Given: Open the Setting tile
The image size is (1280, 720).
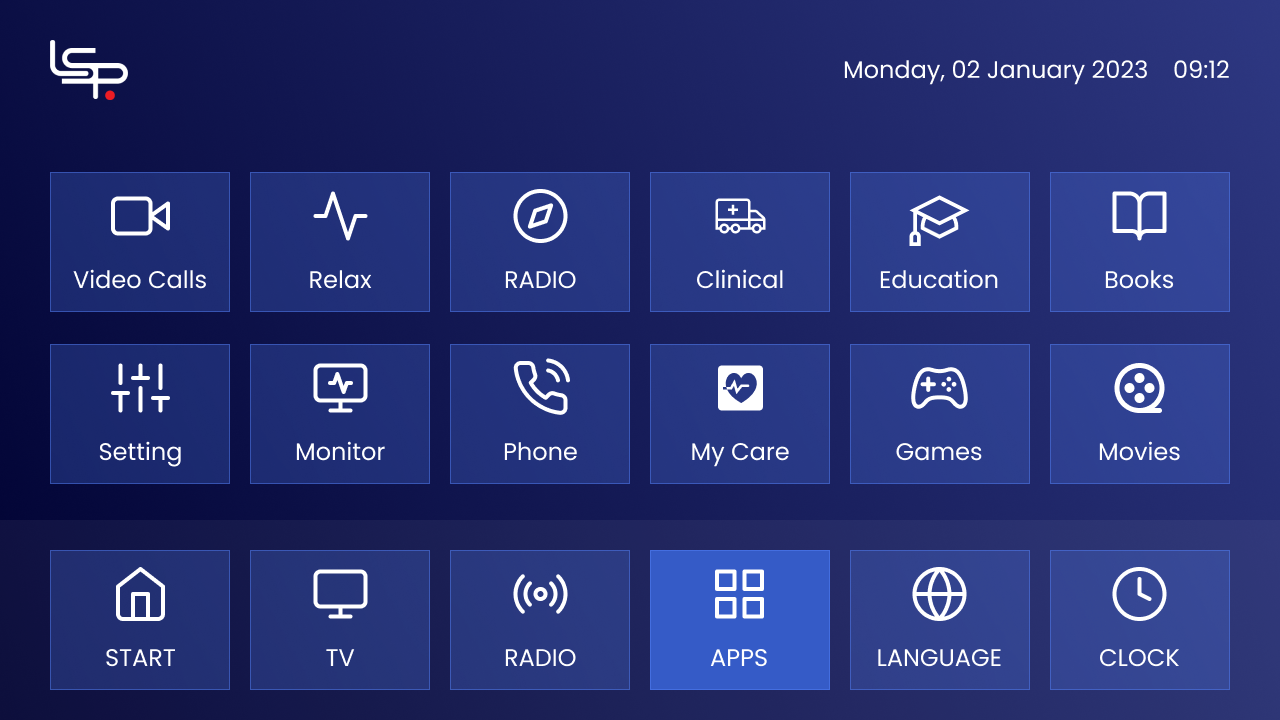Looking at the screenshot, I should (x=140, y=414).
